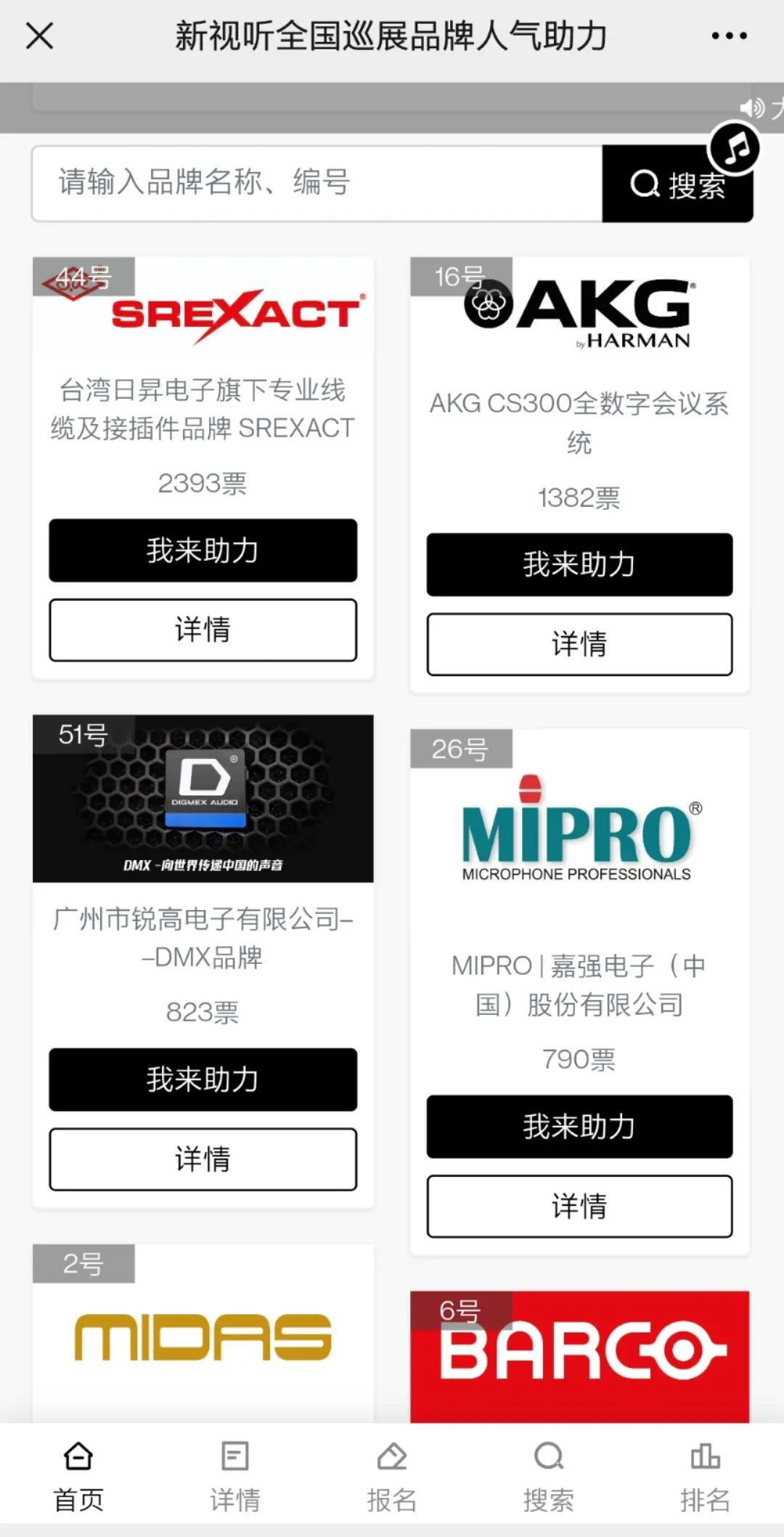Focus the brand name search field

click(317, 183)
